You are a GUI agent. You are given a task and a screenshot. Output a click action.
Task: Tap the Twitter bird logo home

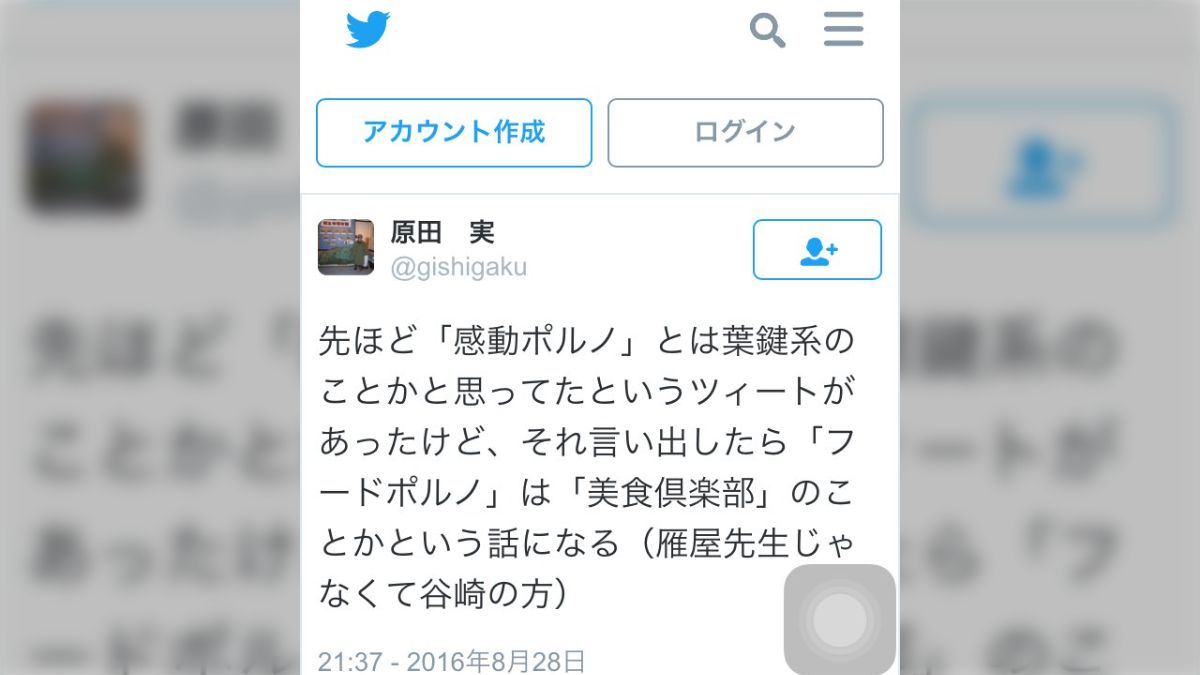368,30
